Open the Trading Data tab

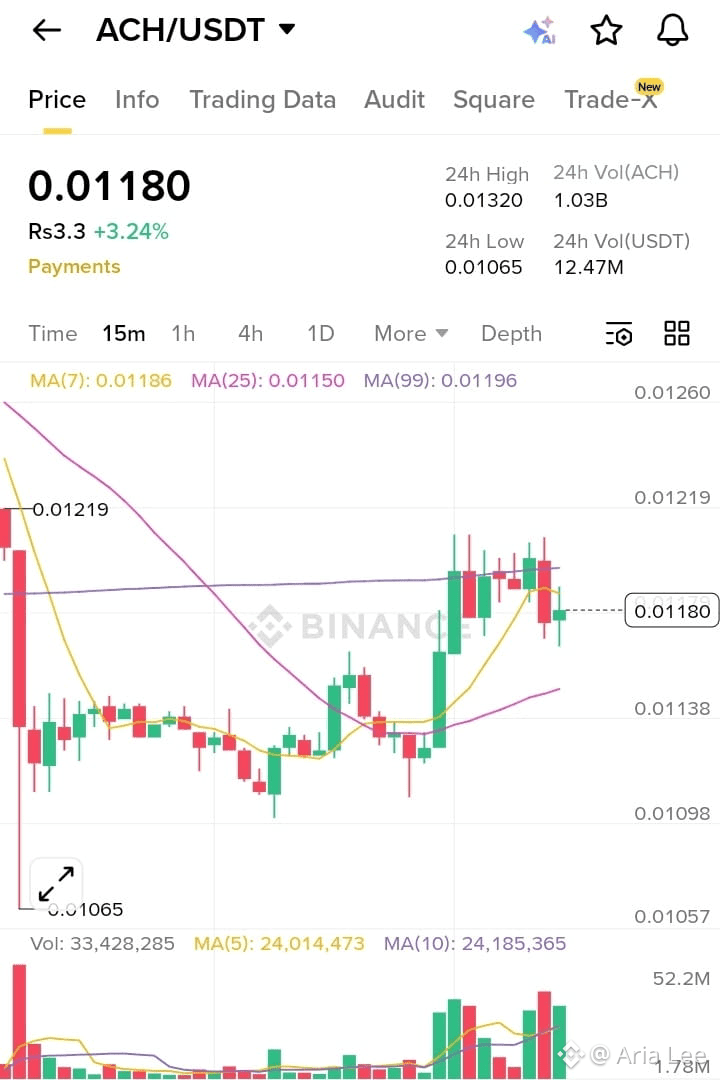click(262, 100)
